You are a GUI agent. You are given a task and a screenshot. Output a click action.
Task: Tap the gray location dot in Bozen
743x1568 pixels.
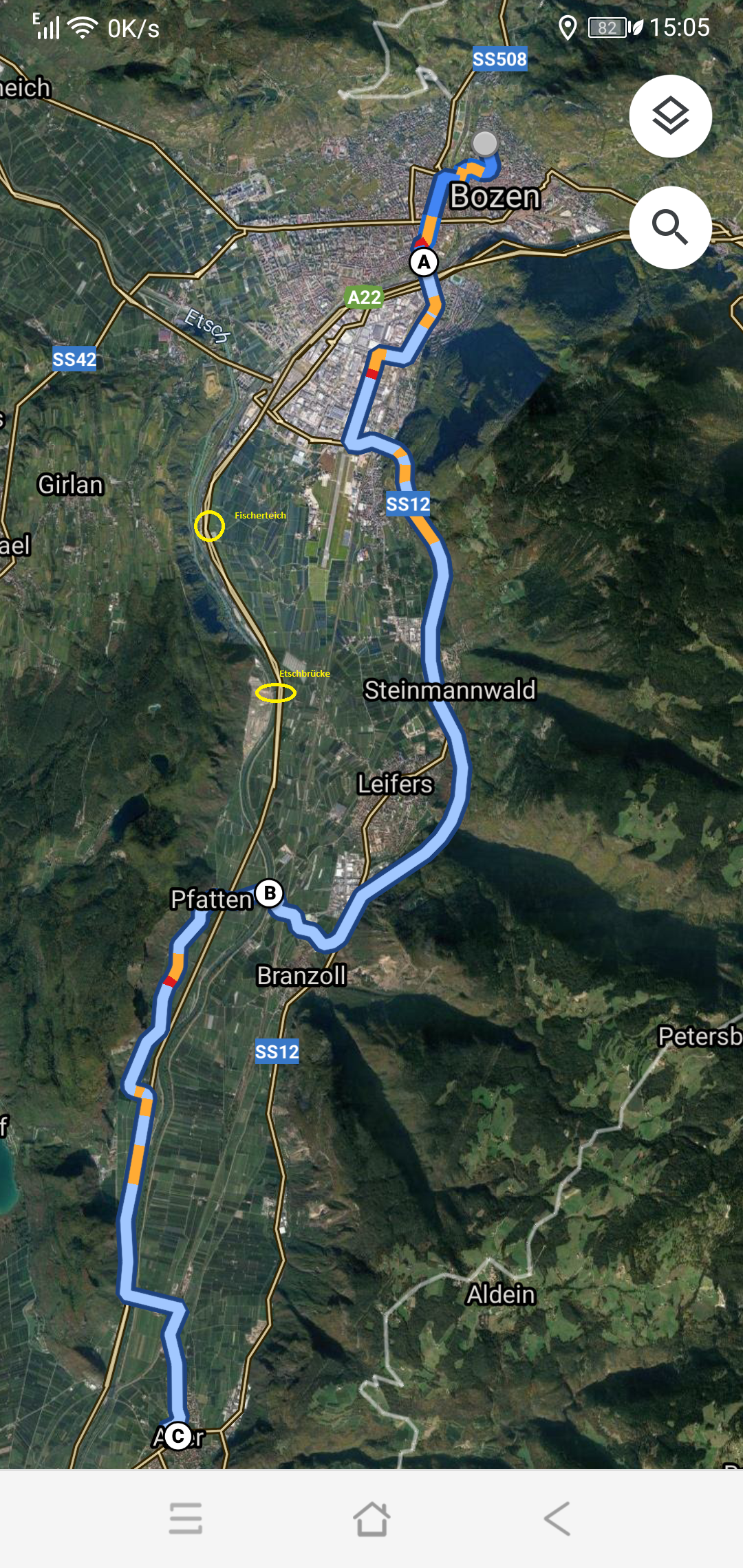pyautogui.click(x=485, y=144)
